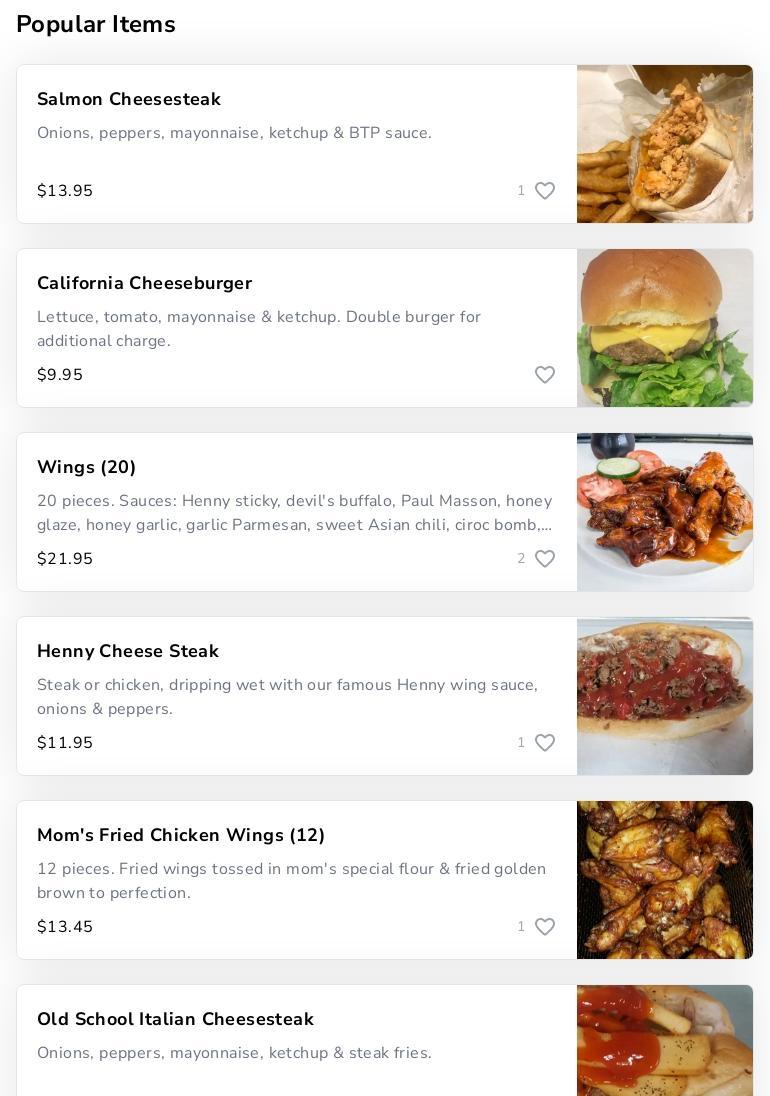This screenshot has height=1096, width=770.
Task: Open the Salmon Cheesesteak item
Action: coord(129,99)
